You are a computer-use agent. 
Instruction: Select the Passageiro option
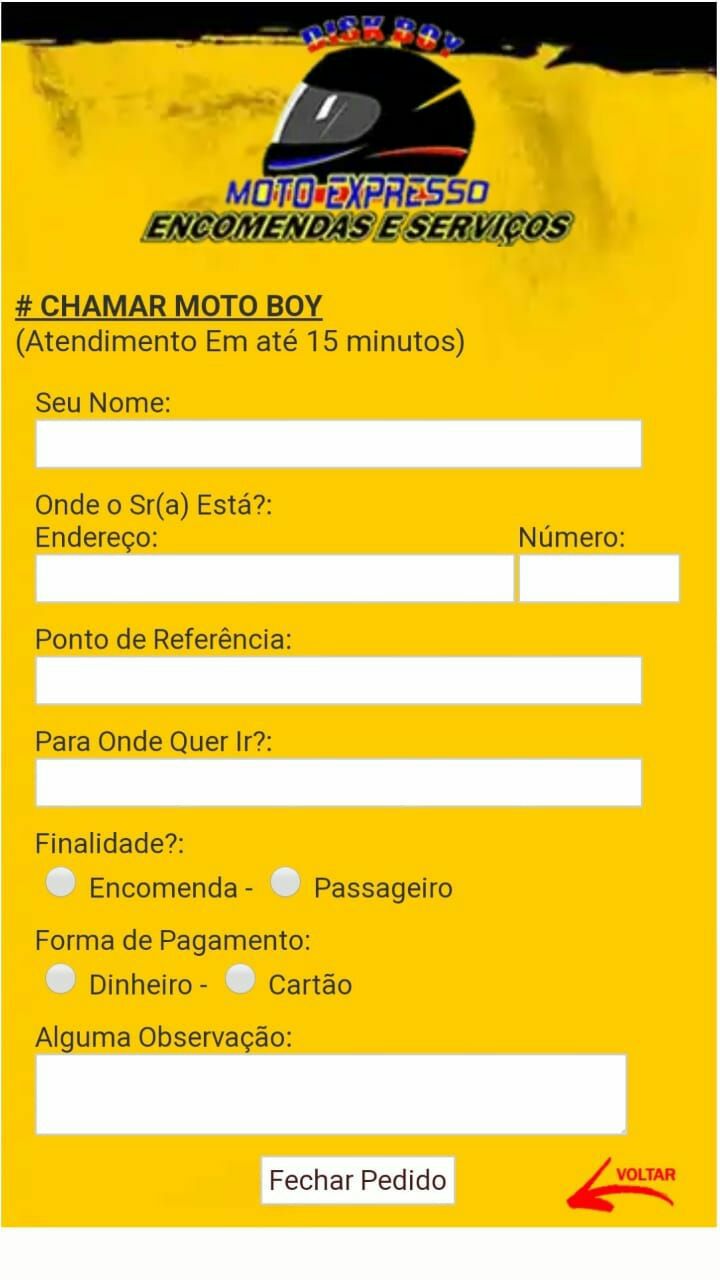point(285,883)
